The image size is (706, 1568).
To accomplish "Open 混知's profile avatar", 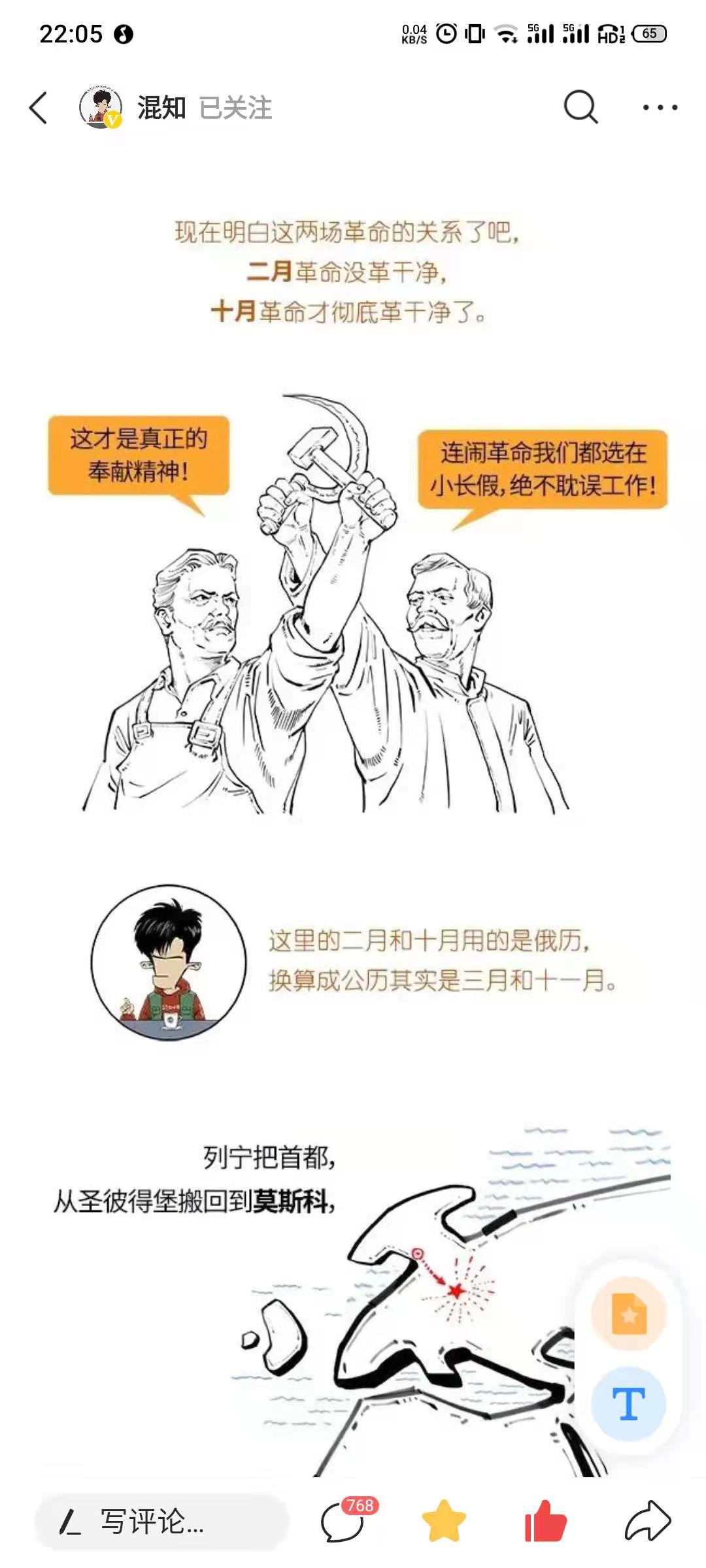I will click(x=101, y=107).
